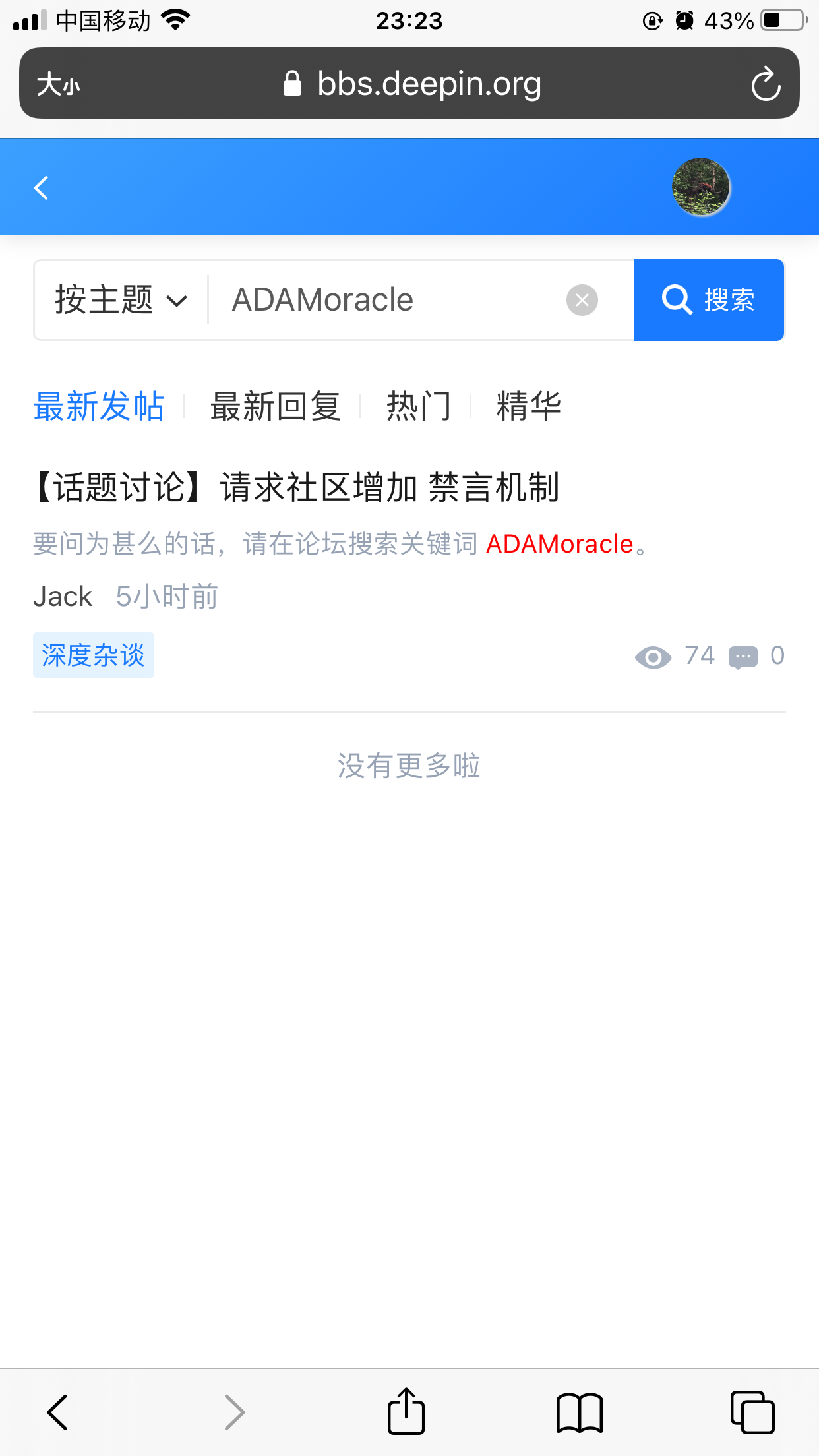Tap the ADAMoracle search field

389,300
